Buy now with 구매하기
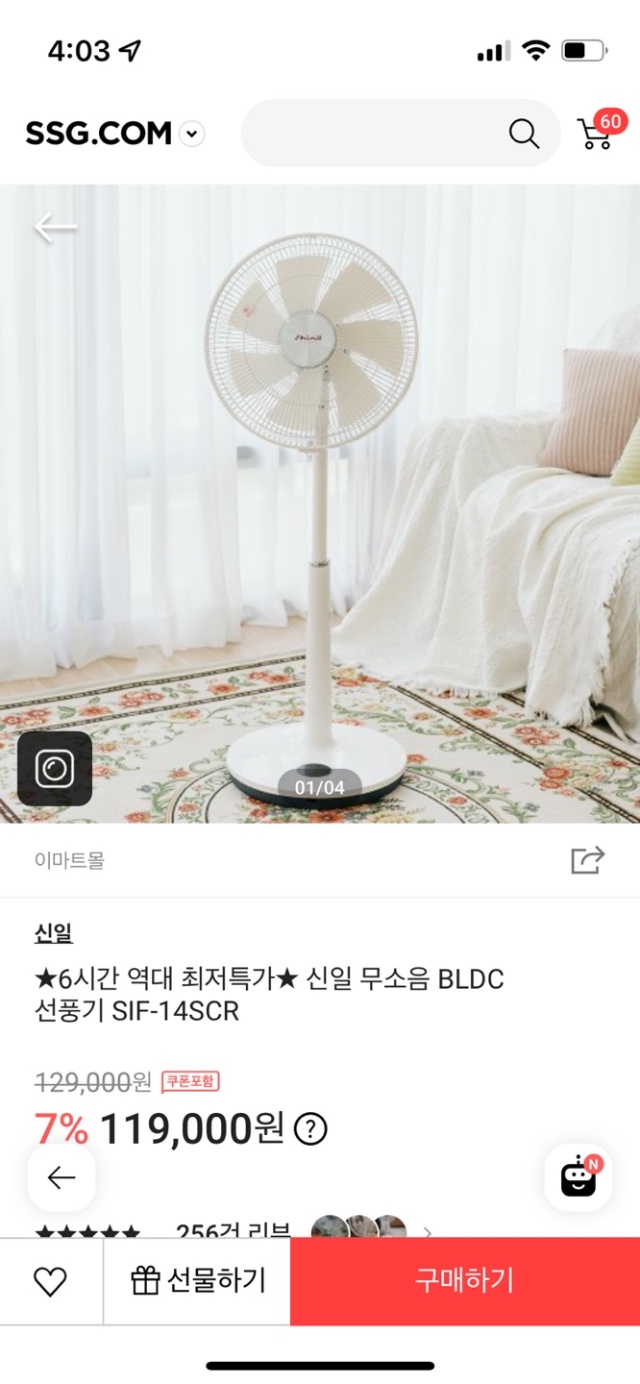 tap(464, 1281)
